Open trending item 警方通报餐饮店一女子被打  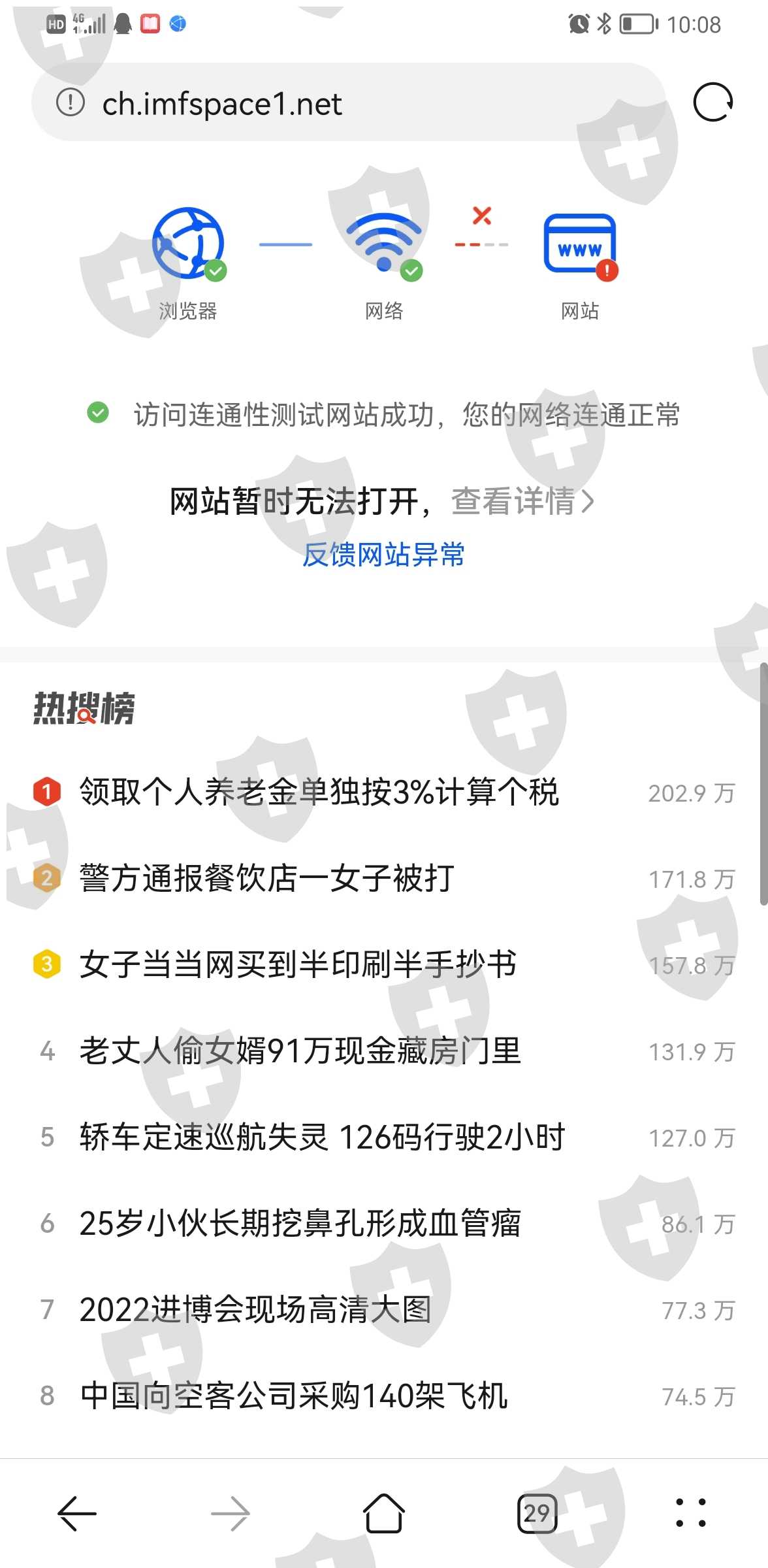click(384, 879)
